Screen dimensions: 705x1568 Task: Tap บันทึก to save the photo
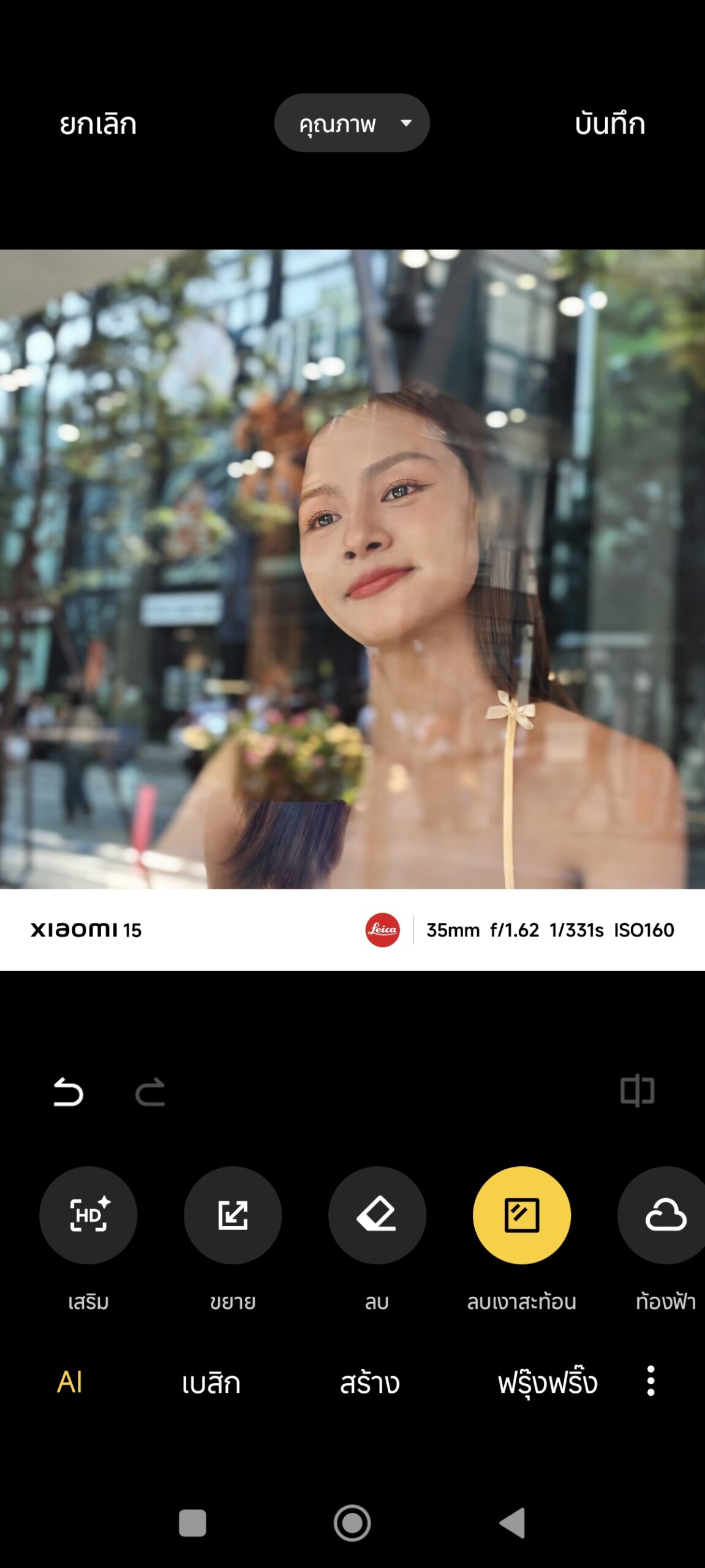click(609, 124)
